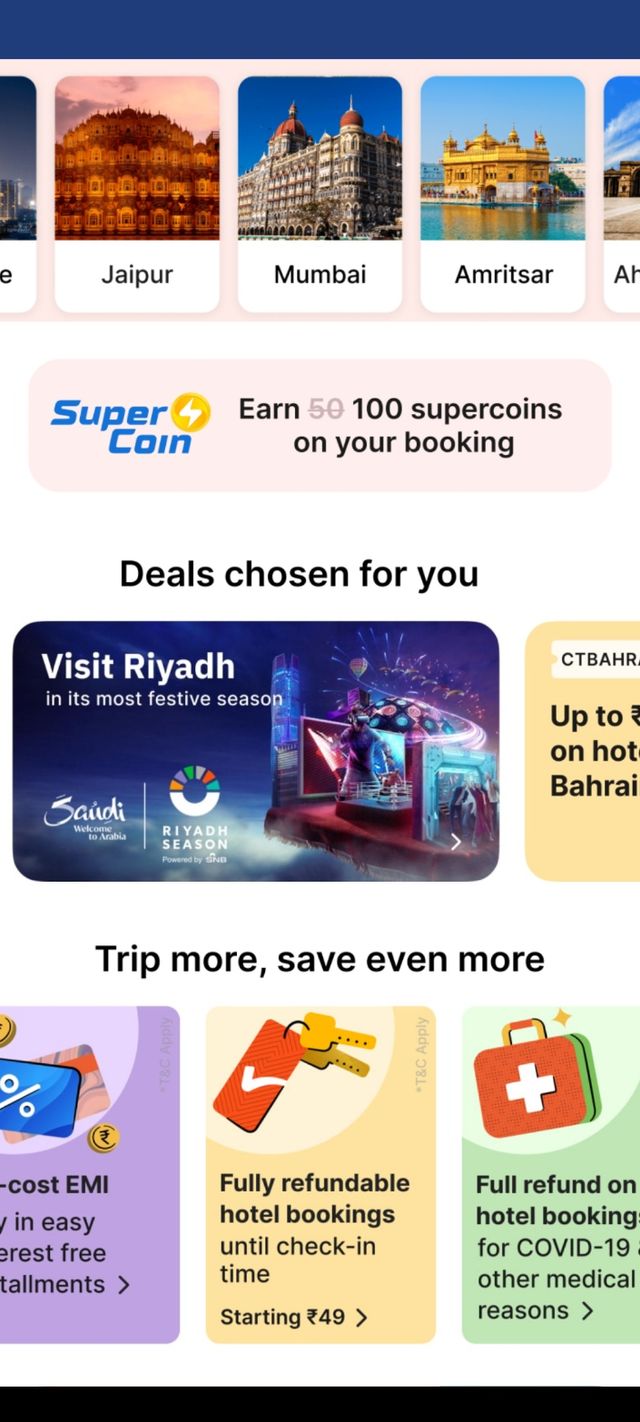View Full refund for COVID-19 medical reasons card
Image resolution: width=640 pixels, height=1422 pixels.
point(552,1174)
